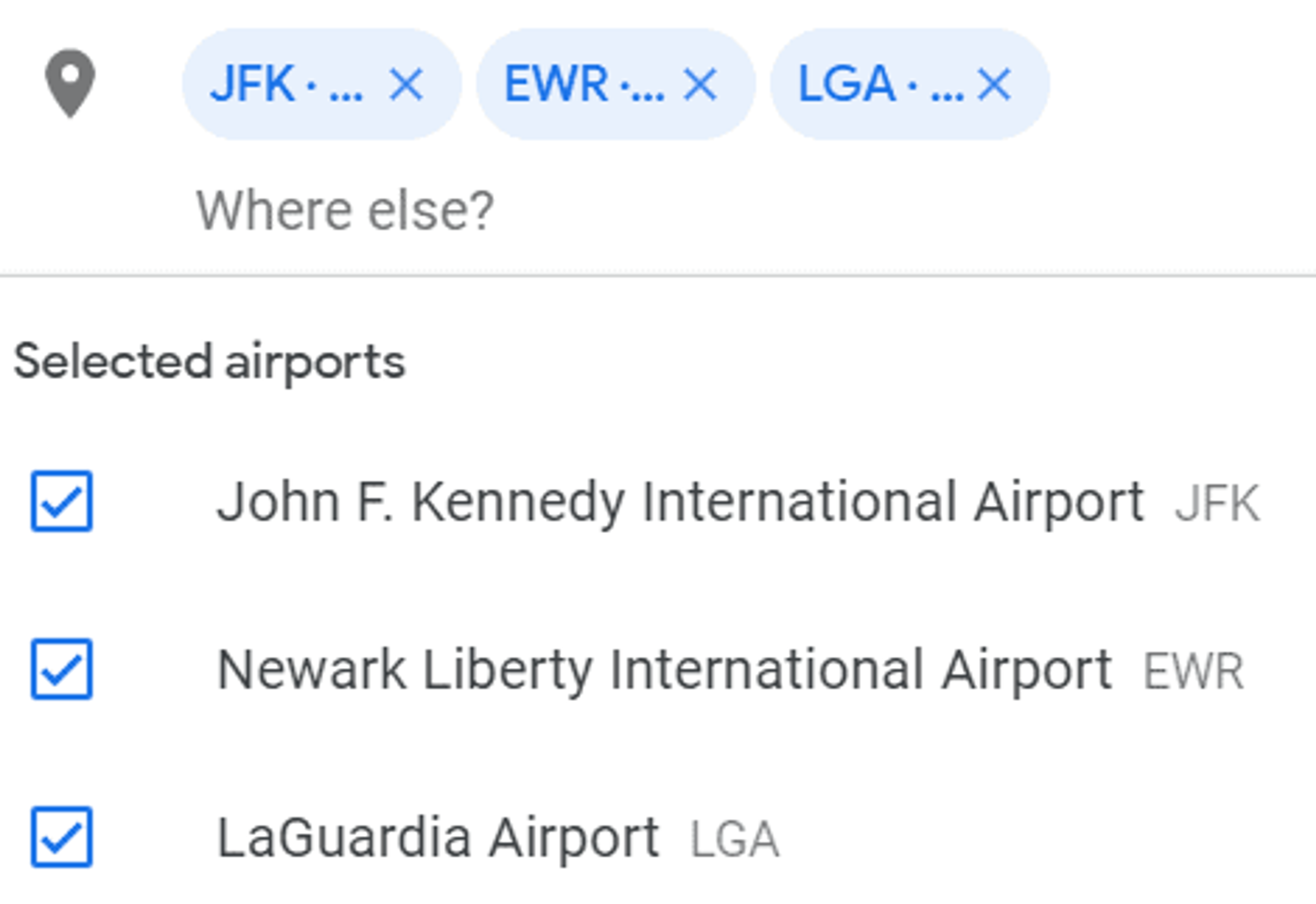Remove the EWR airport chip

pyautogui.click(x=700, y=85)
